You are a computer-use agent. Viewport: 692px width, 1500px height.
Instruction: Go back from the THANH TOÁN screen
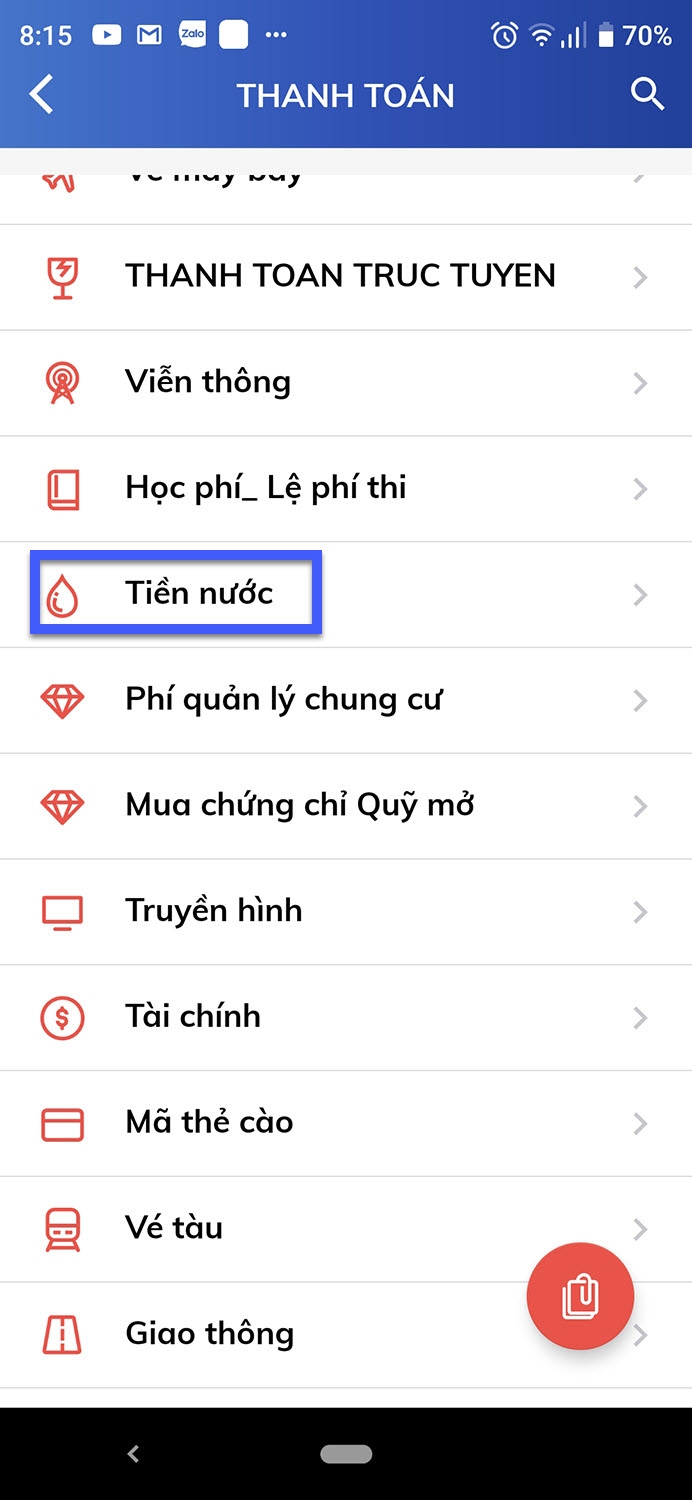click(42, 95)
